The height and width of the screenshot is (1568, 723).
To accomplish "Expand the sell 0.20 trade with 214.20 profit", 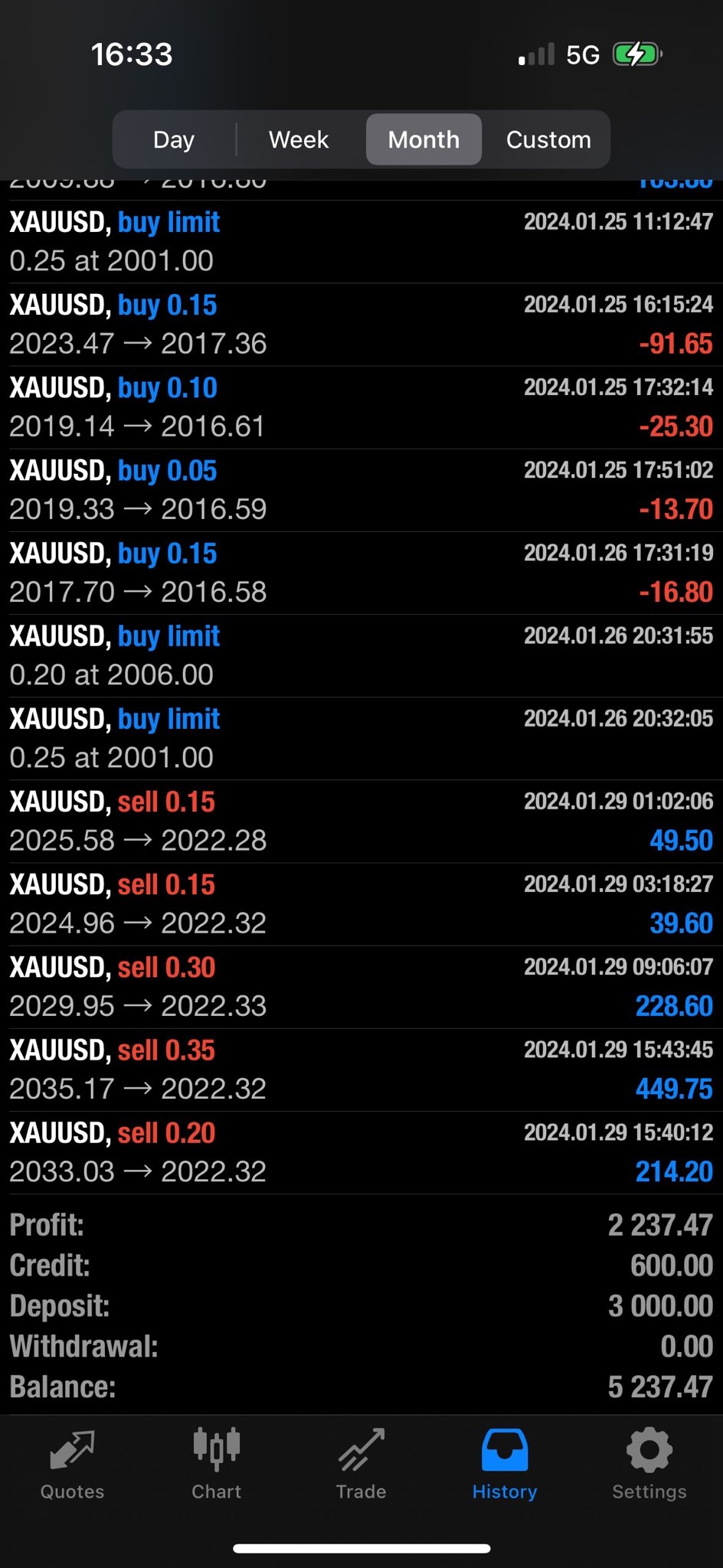I will (361, 1152).
